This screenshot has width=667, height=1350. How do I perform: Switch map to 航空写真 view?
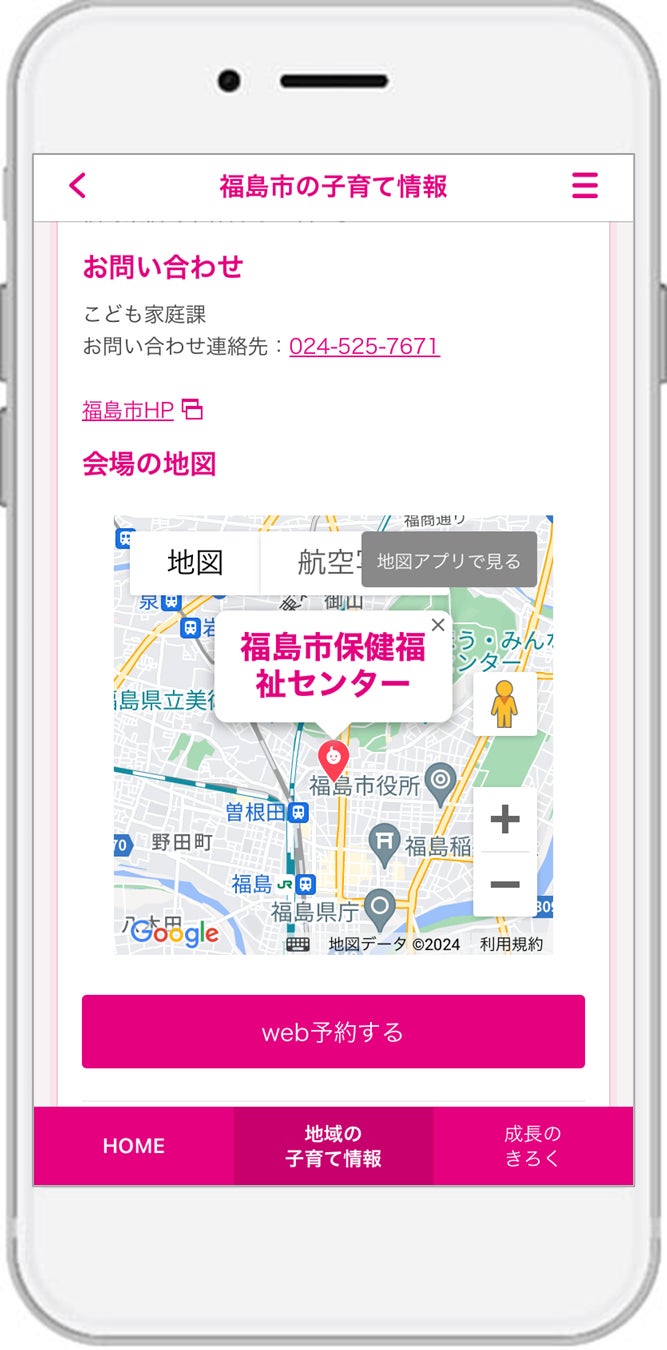click(x=312, y=563)
